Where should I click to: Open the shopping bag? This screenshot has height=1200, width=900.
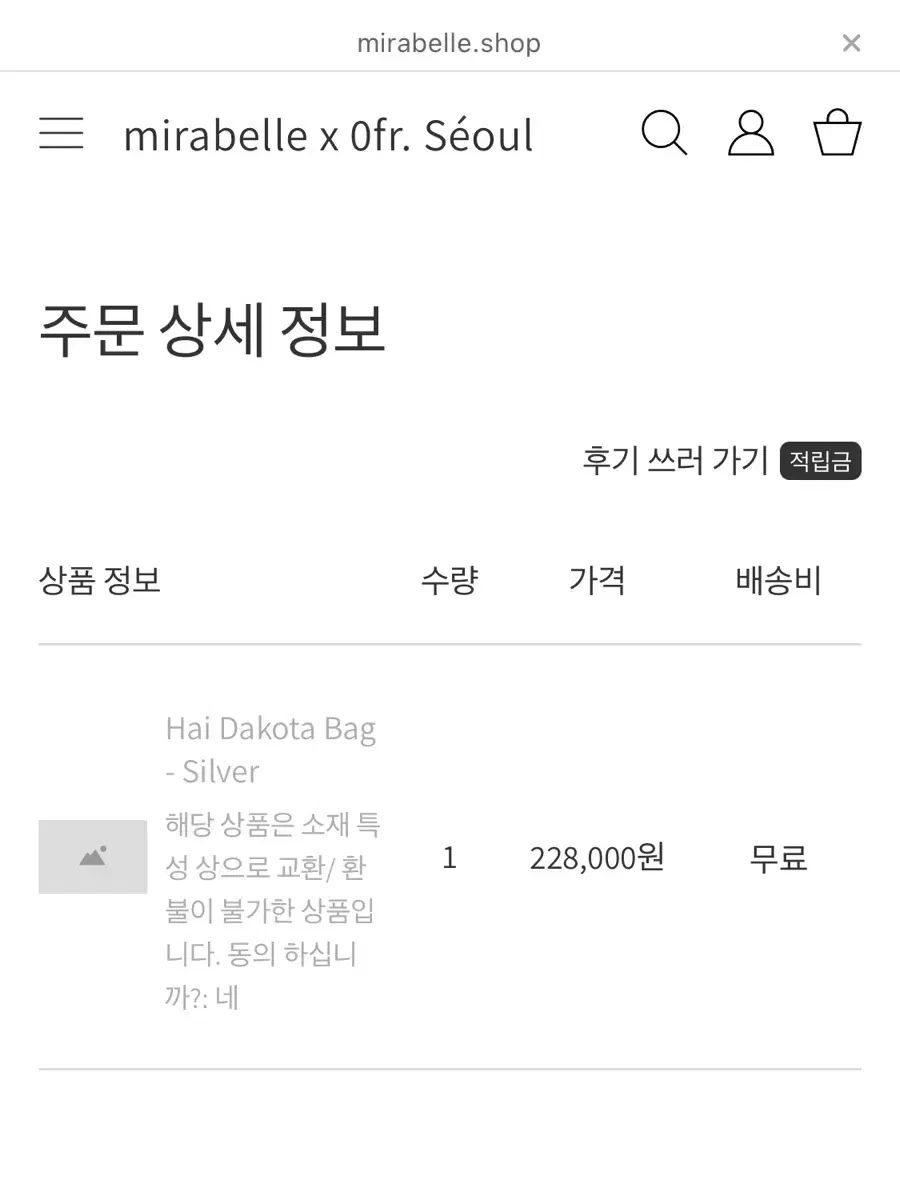click(x=837, y=133)
